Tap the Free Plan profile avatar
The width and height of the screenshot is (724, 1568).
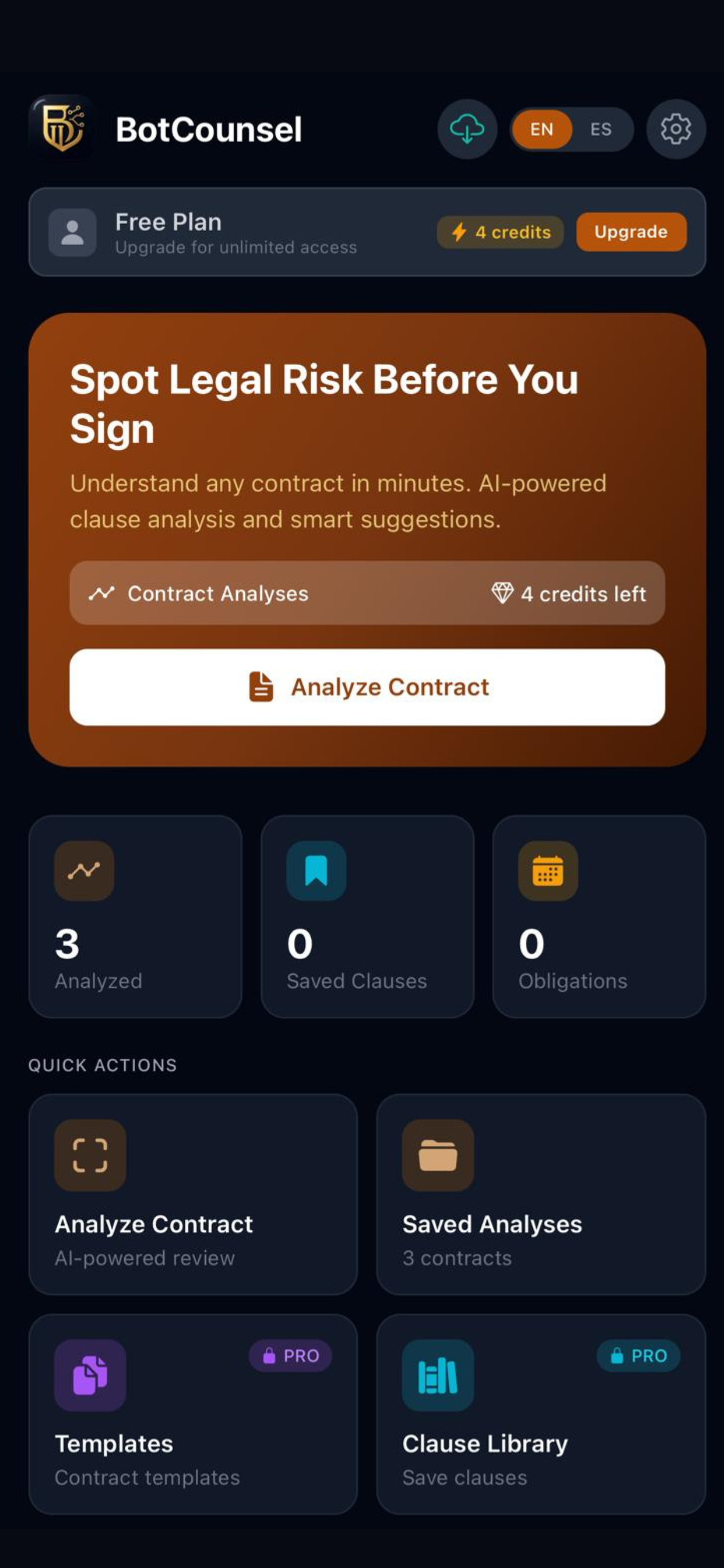click(72, 232)
